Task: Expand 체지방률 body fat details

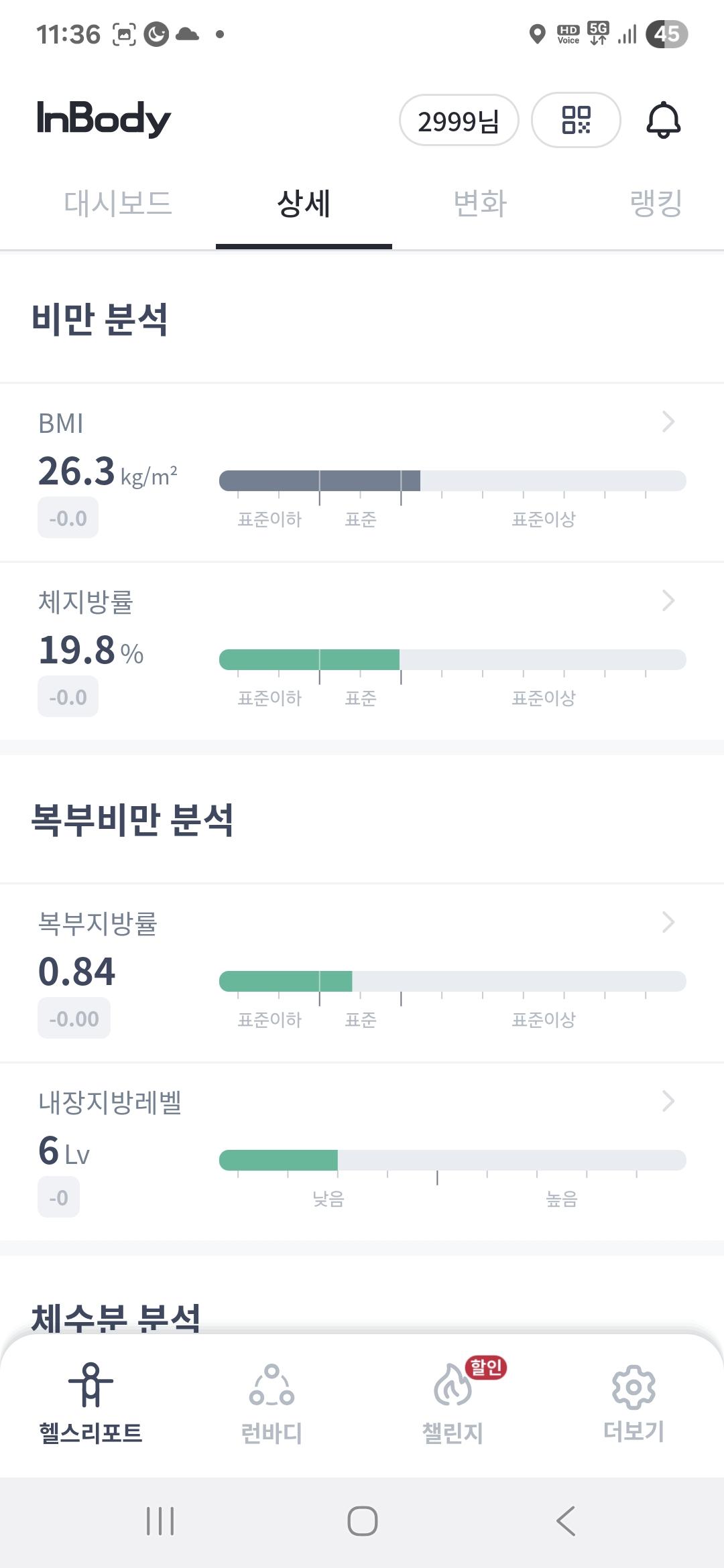Action: 667,600
